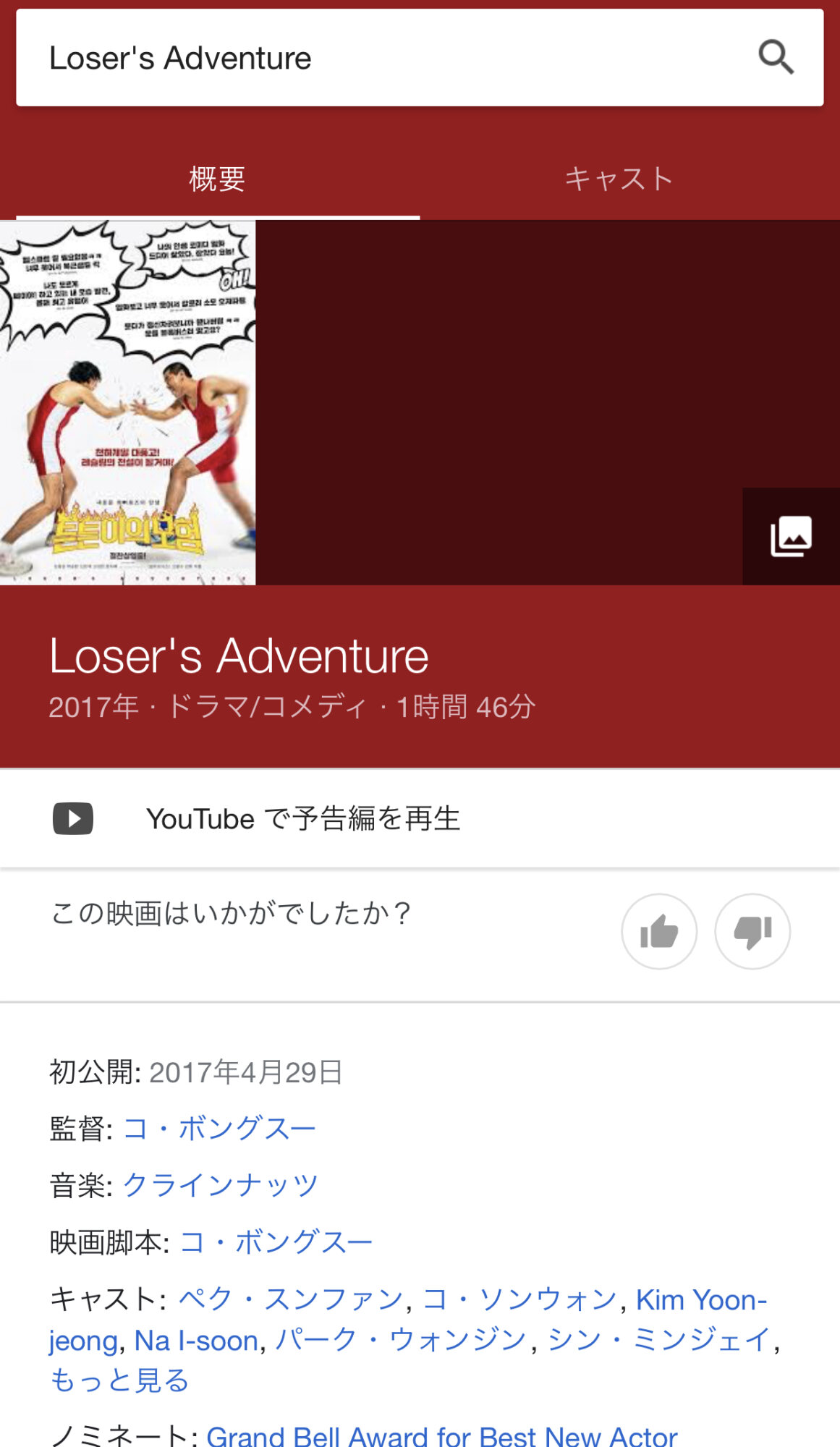840x1447 pixels.
Task: Open the Loser's Adventure movie poster
Action: coord(127,402)
